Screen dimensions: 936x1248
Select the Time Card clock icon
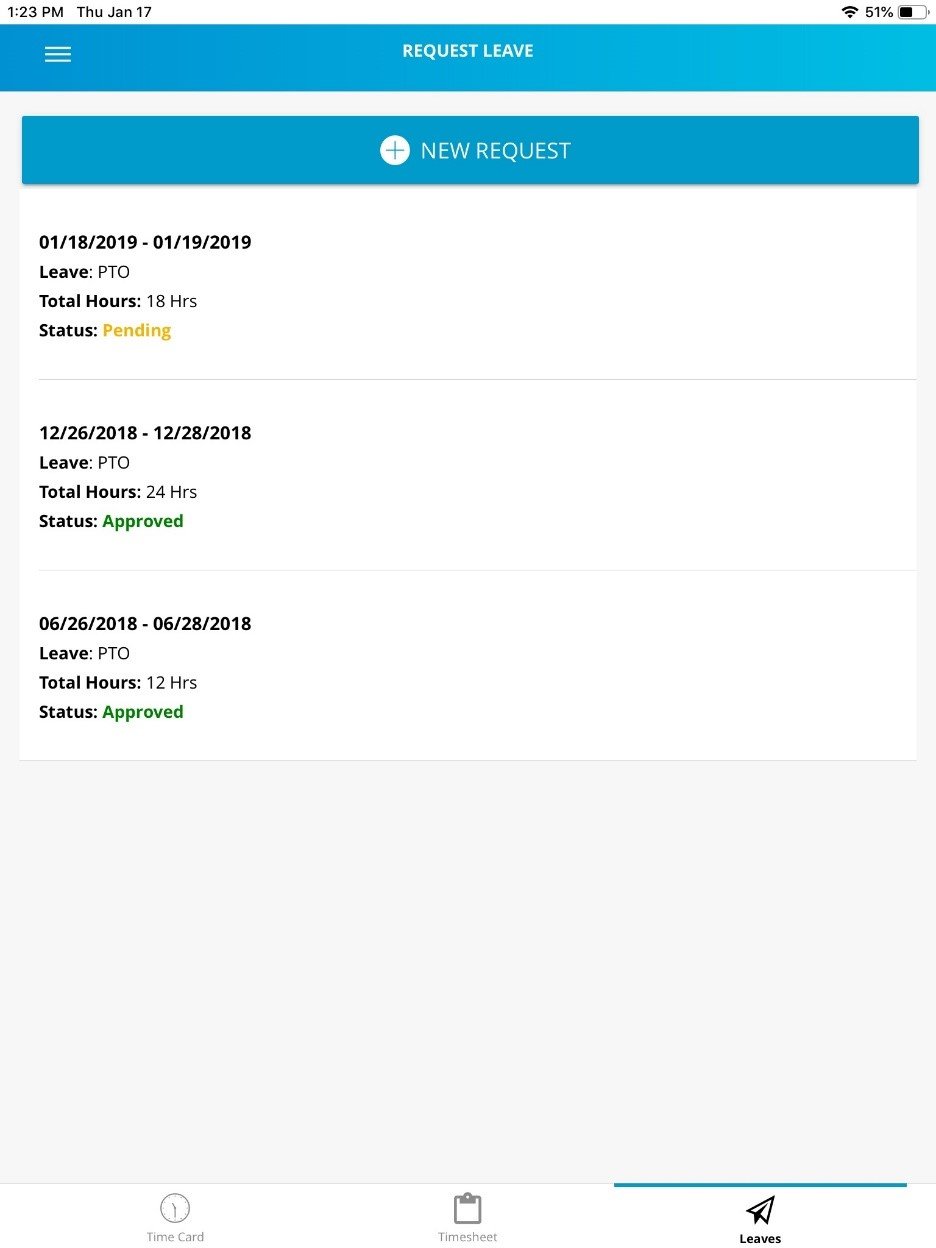(175, 1207)
